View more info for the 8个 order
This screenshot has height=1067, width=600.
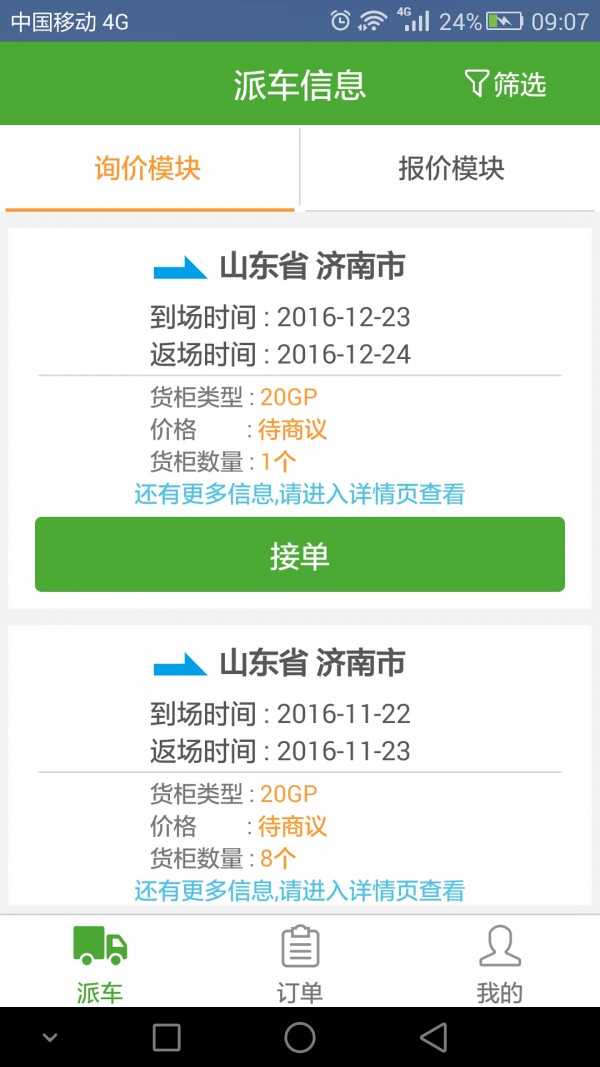click(x=300, y=890)
